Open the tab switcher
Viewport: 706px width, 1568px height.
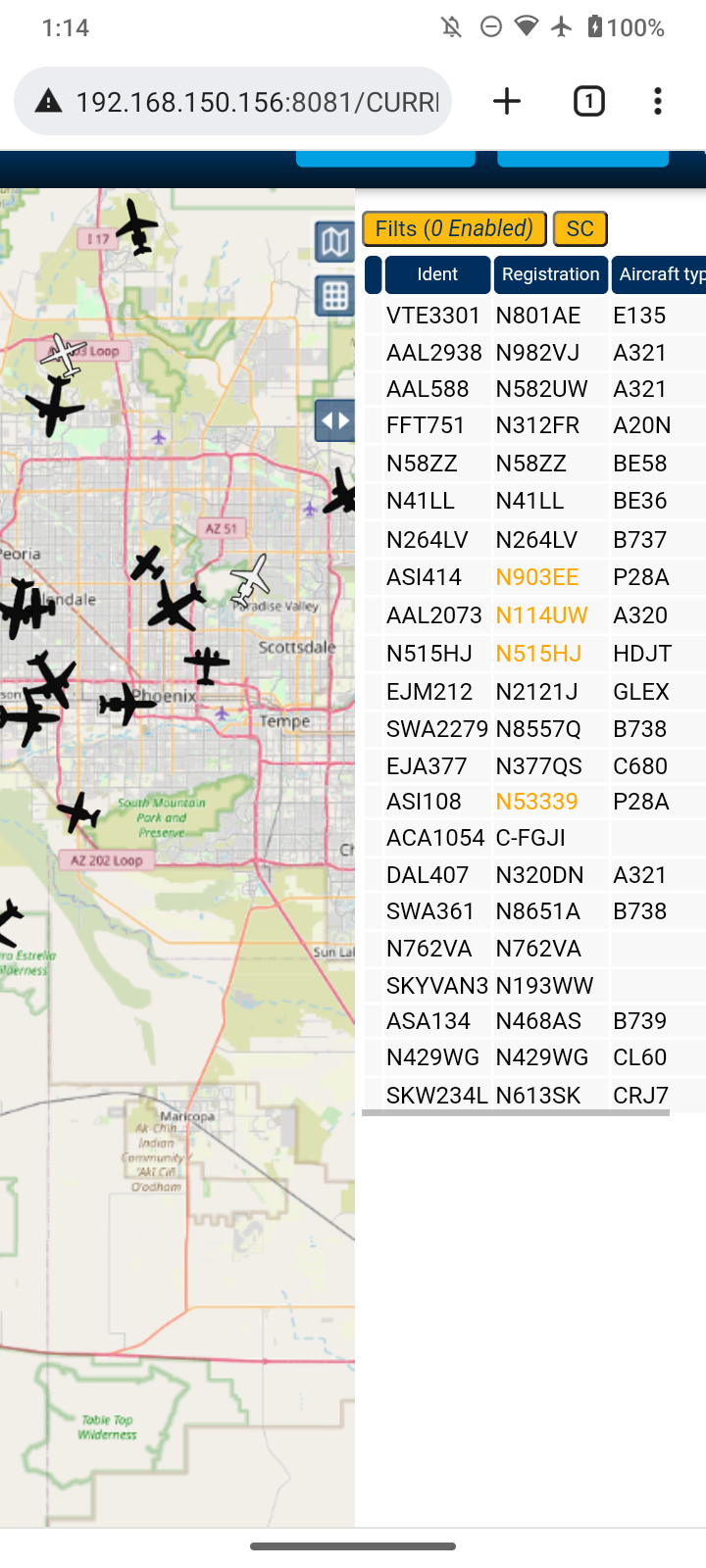pyautogui.click(x=588, y=101)
